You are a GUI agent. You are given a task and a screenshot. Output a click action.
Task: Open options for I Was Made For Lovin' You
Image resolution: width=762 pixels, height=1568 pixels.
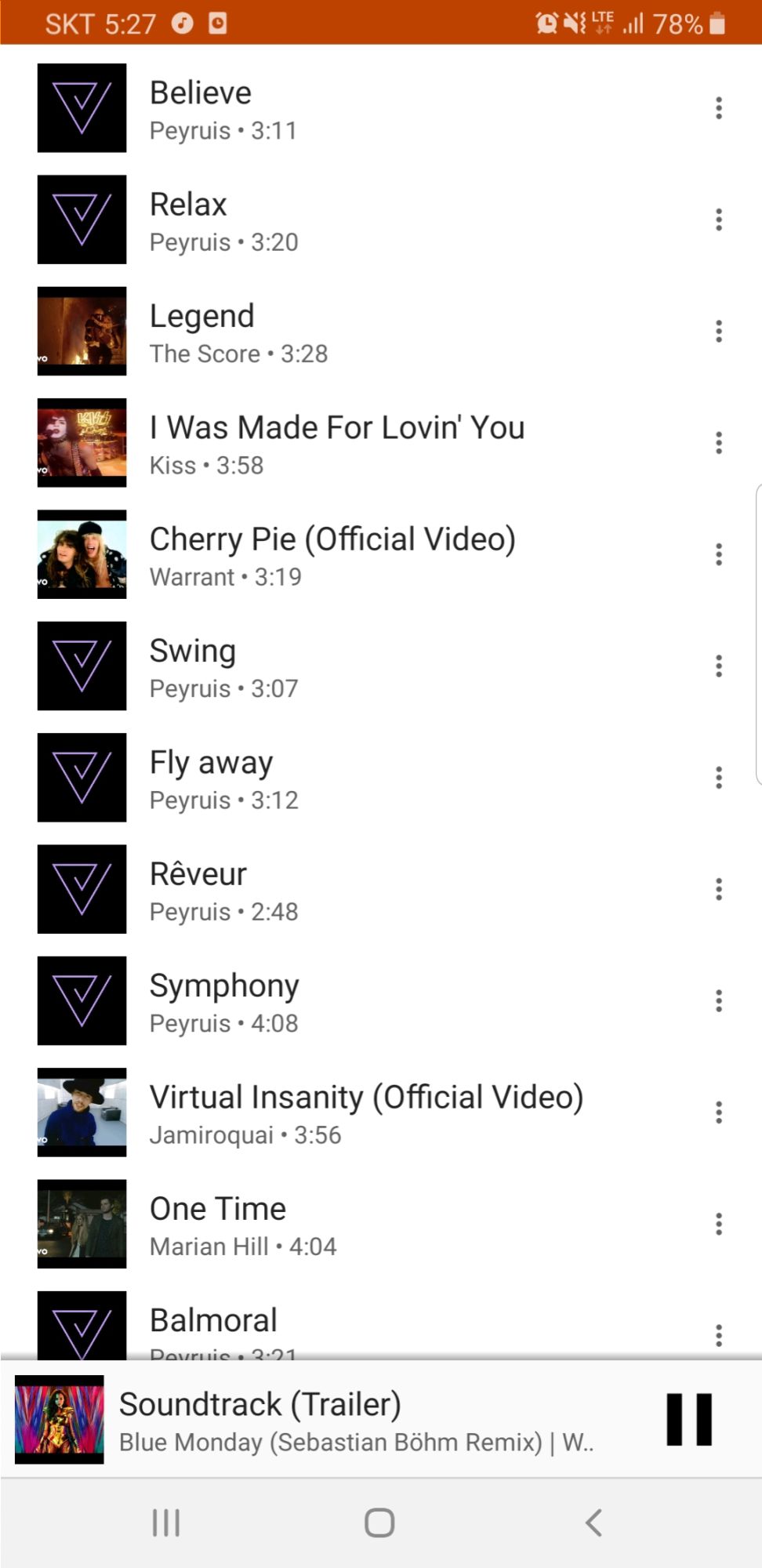[x=718, y=443]
